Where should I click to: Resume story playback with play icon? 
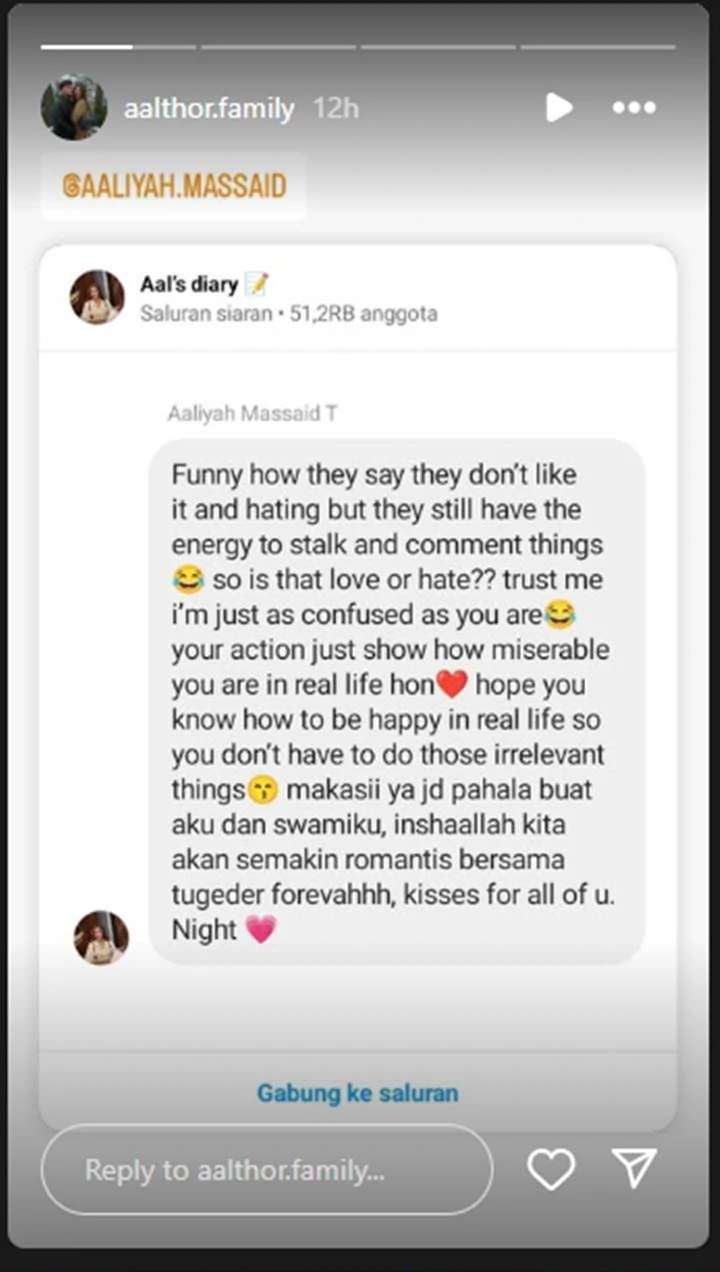(559, 108)
